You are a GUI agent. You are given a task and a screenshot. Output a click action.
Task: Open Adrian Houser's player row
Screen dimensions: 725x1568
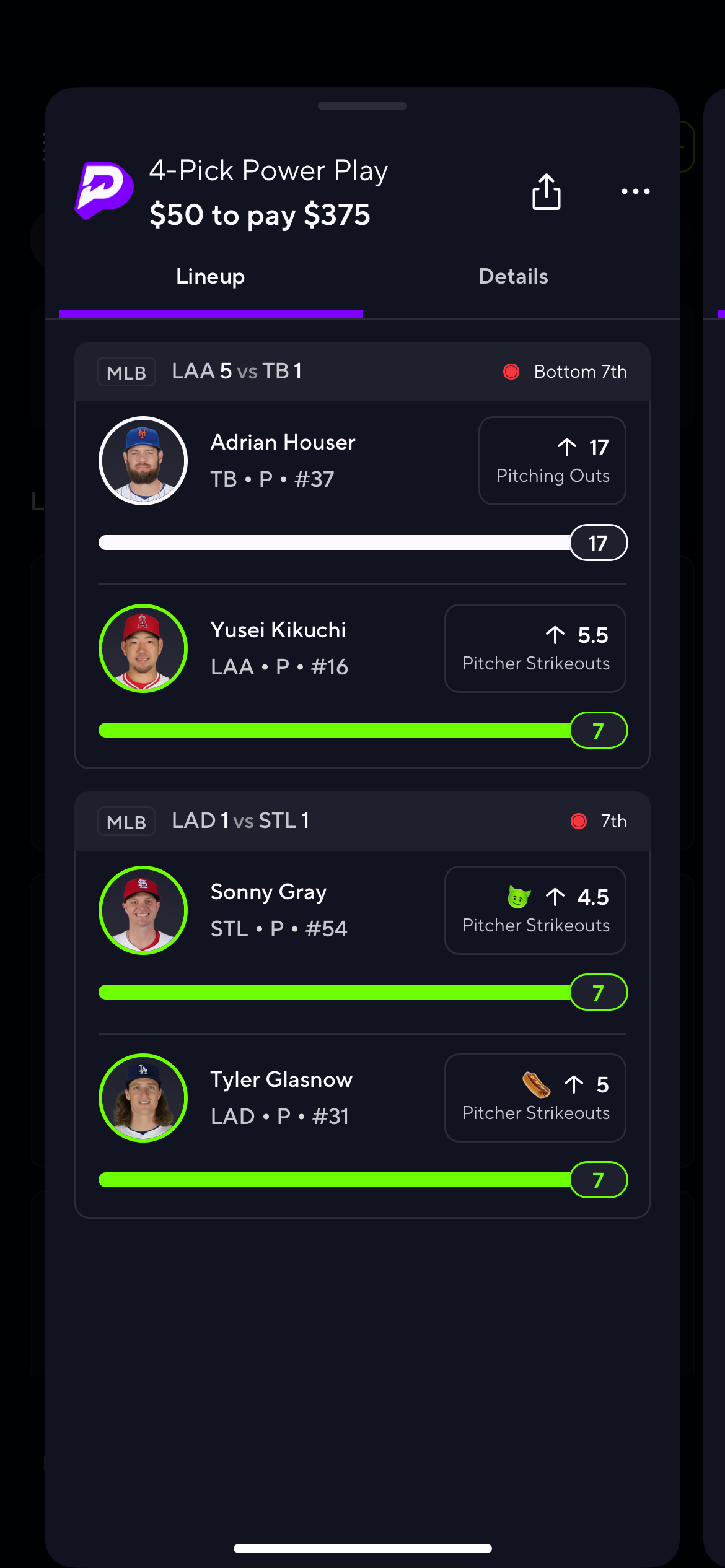pos(283,460)
